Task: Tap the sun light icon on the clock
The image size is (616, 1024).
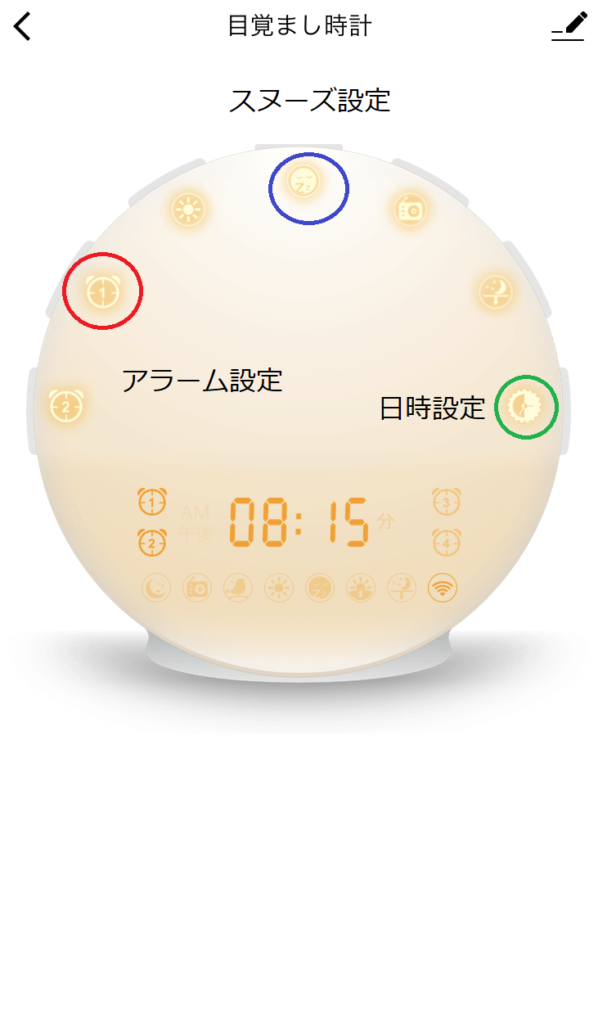Action: point(187,209)
